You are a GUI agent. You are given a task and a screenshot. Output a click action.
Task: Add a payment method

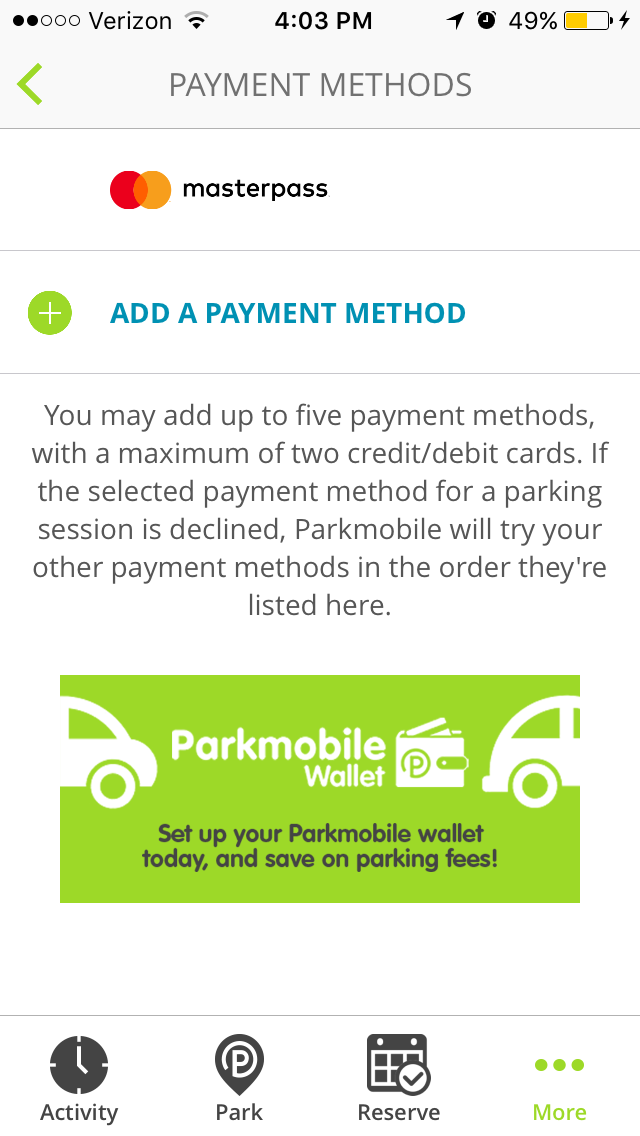[x=287, y=313]
